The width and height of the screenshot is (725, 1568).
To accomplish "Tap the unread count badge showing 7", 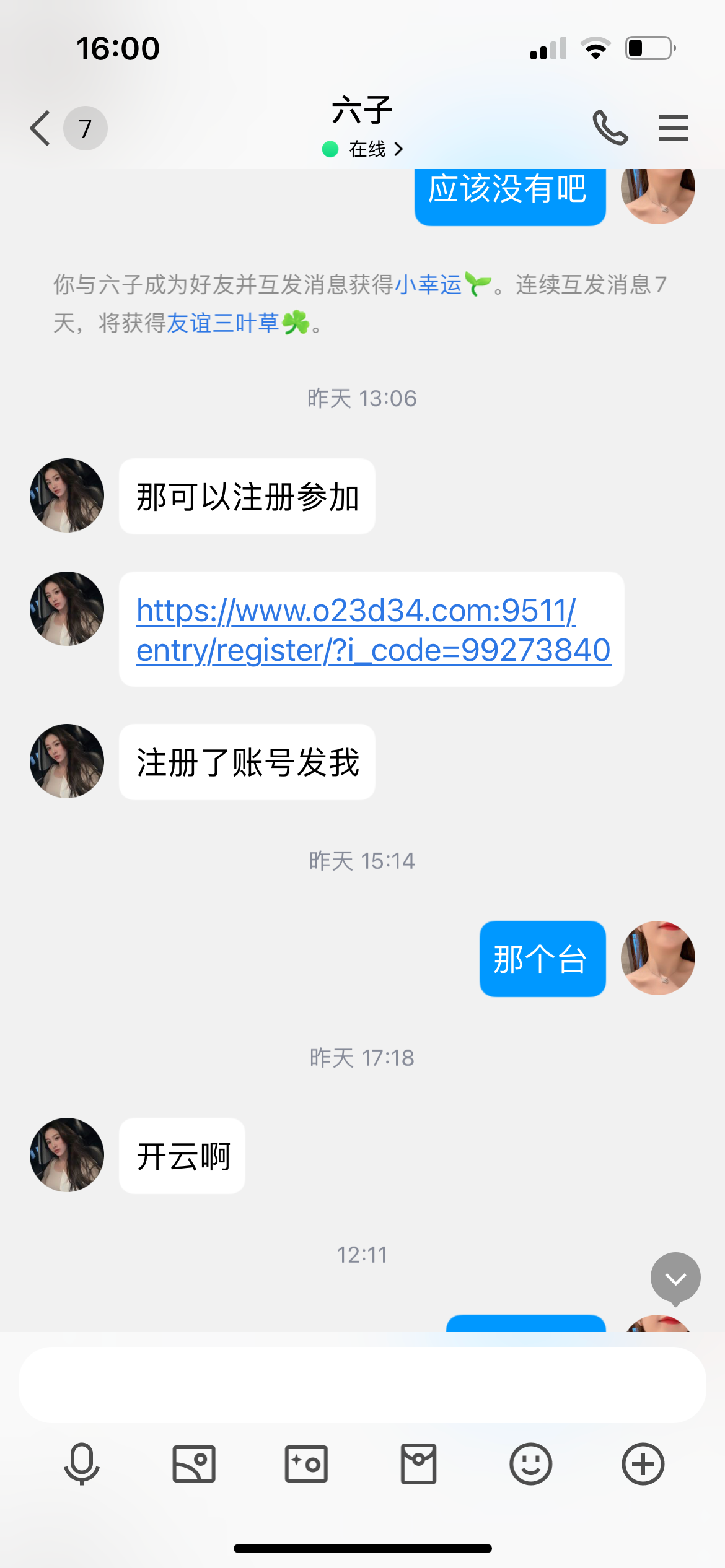I will pyautogui.click(x=84, y=128).
